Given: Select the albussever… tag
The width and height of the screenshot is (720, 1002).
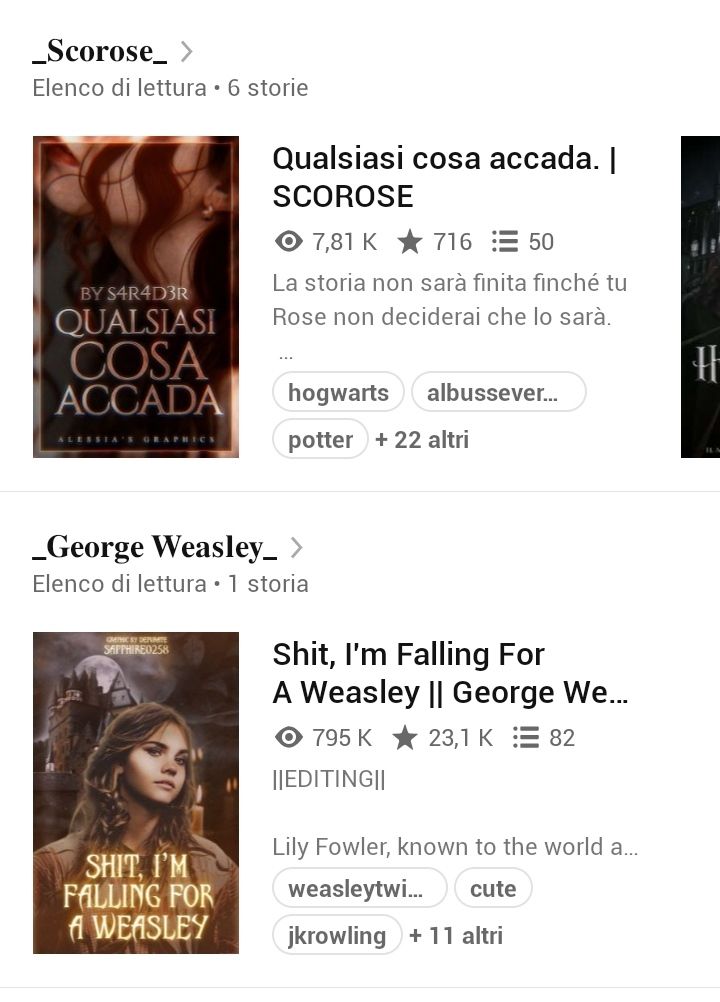Looking at the screenshot, I should tap(498, 393).
